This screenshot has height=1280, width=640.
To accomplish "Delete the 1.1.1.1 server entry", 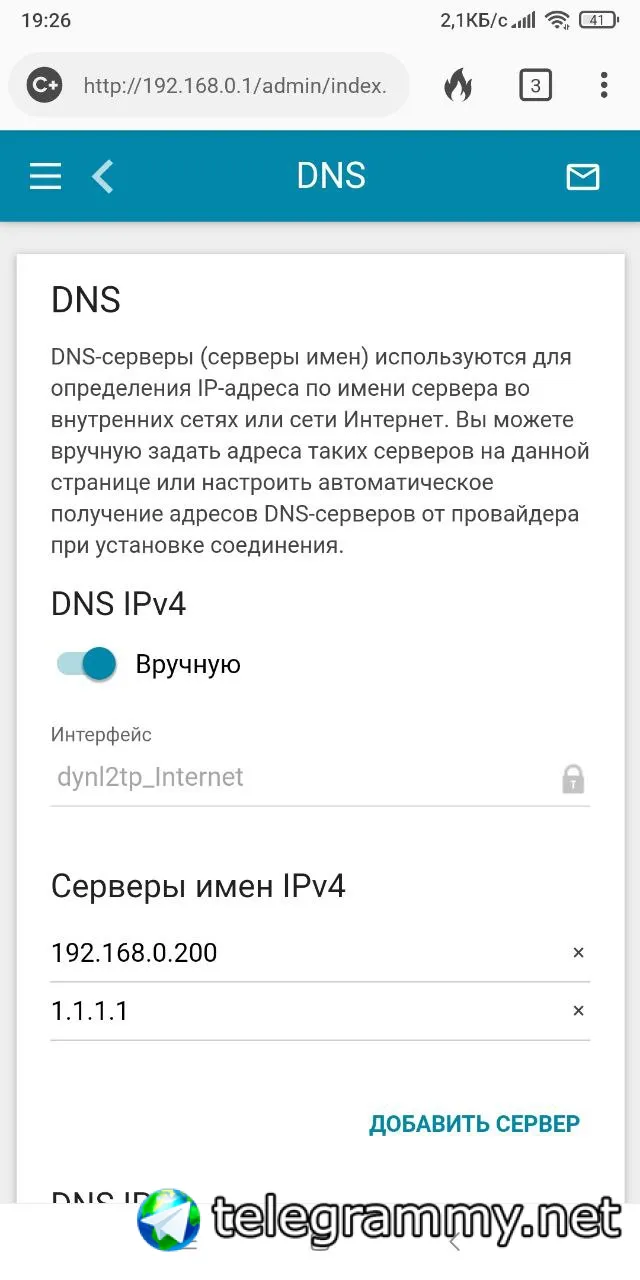I will 578,1011.
